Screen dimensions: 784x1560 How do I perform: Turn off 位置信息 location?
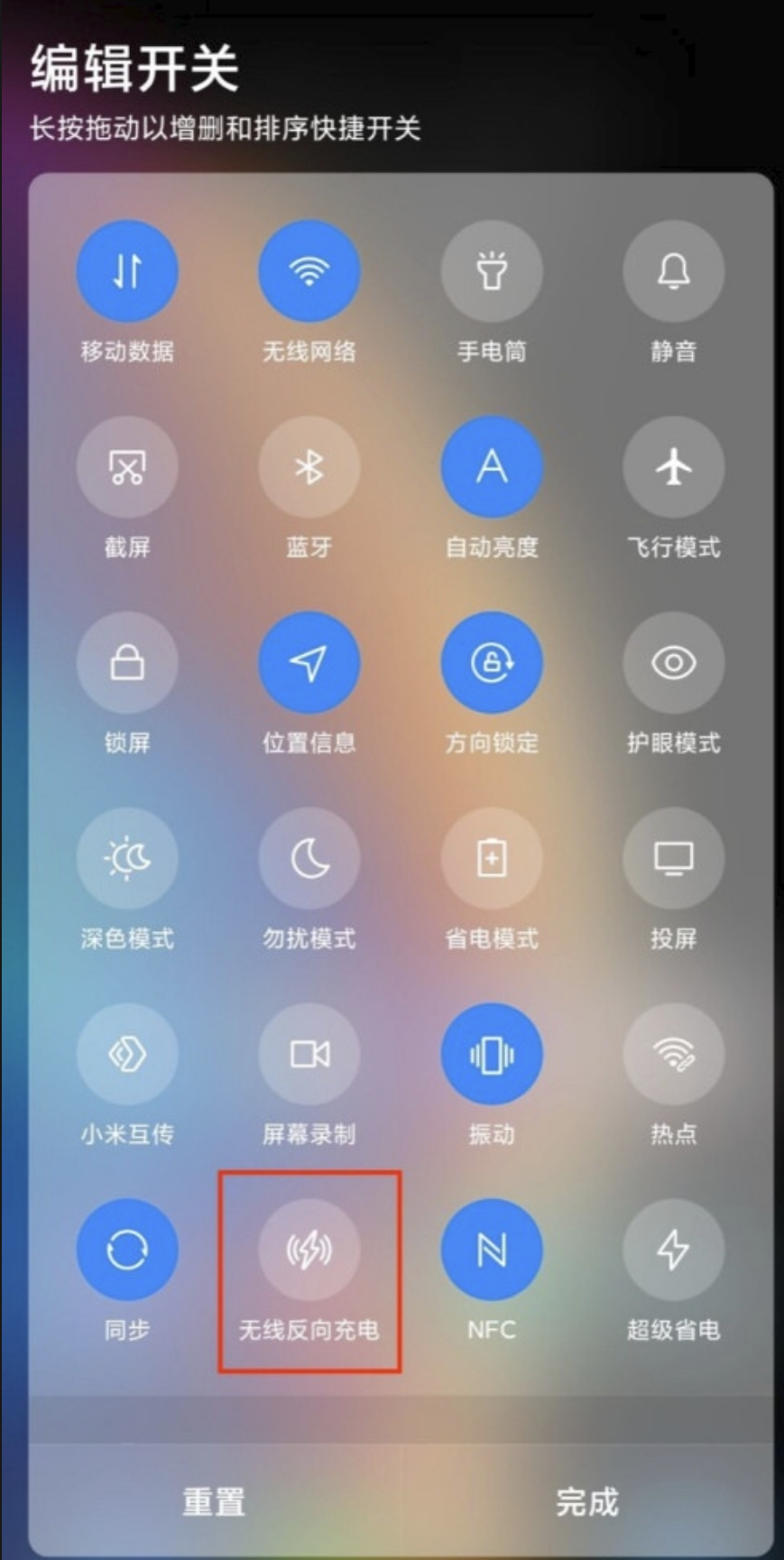point(309,663)
